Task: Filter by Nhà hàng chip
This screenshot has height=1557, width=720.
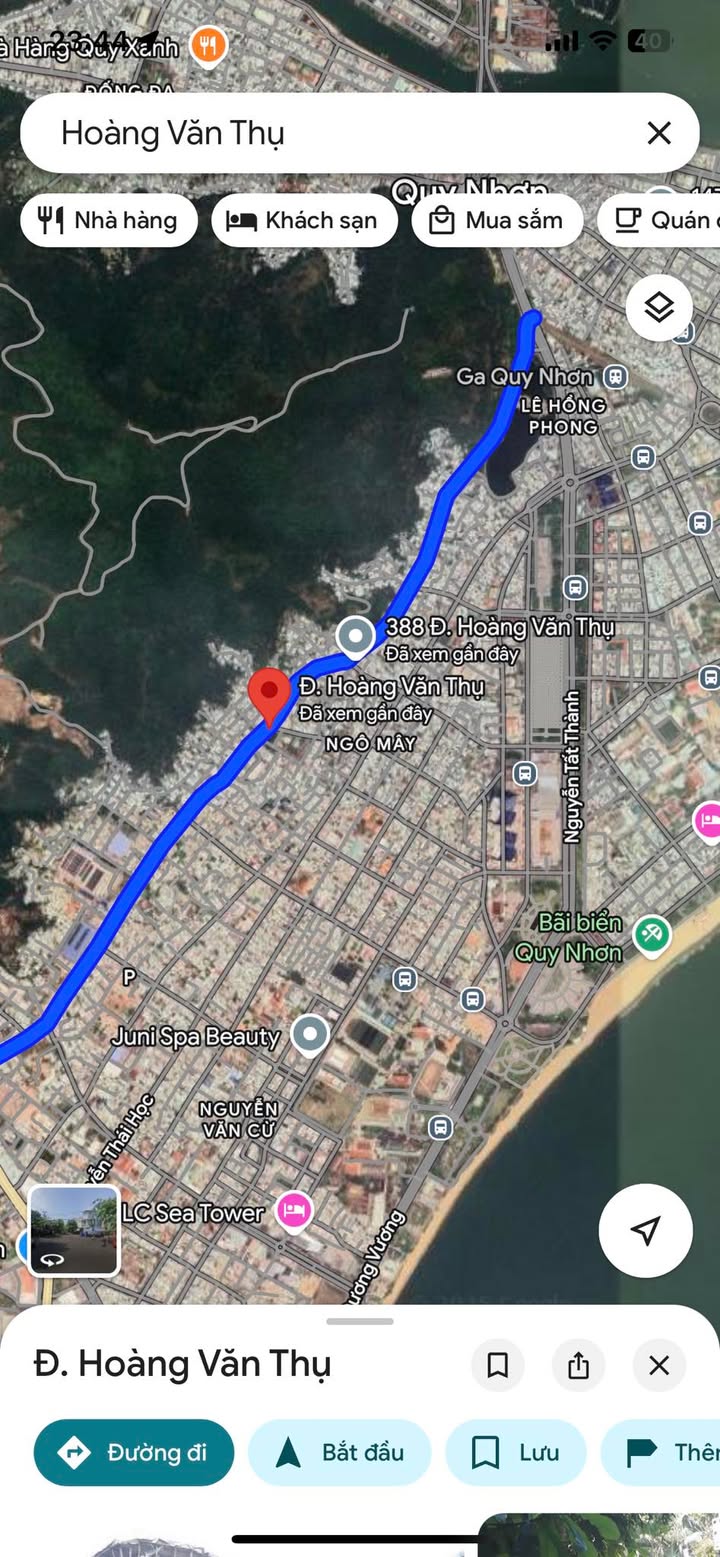Action: (x=108, y=220)
